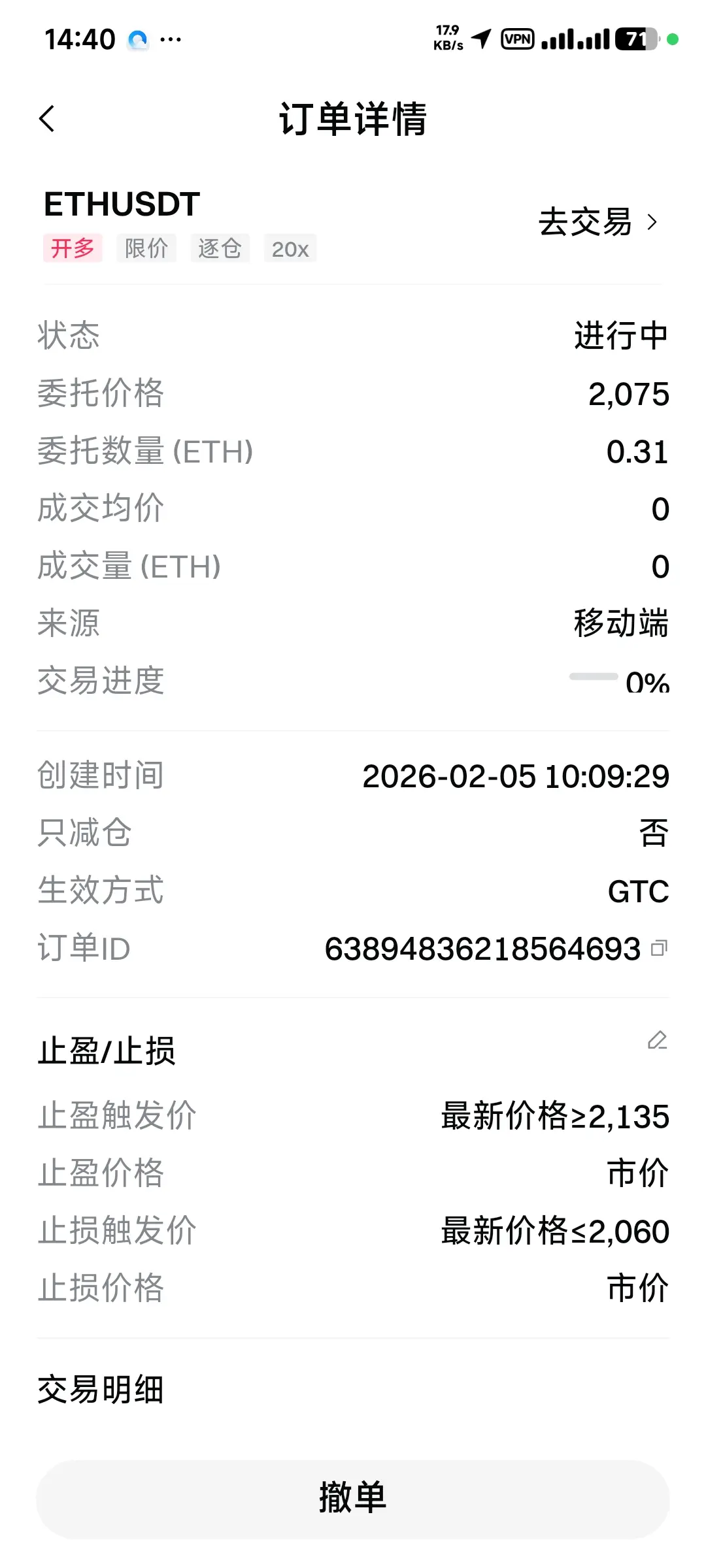
Task: Open the 去交易 trading link
Action: click(x=597, y=222)
